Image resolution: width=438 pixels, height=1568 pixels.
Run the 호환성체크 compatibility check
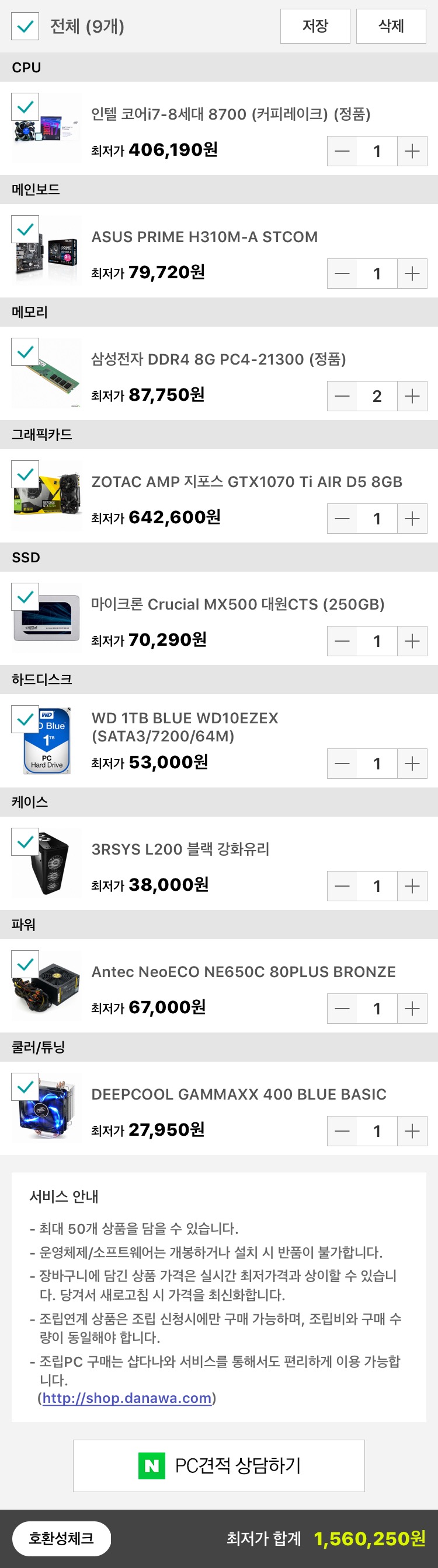(x=61, y=1539)
